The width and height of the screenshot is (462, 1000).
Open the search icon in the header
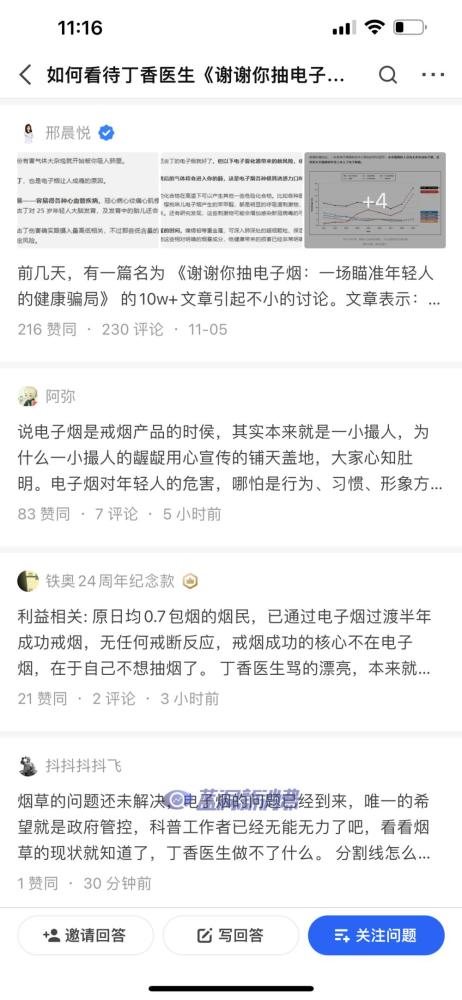387,75
